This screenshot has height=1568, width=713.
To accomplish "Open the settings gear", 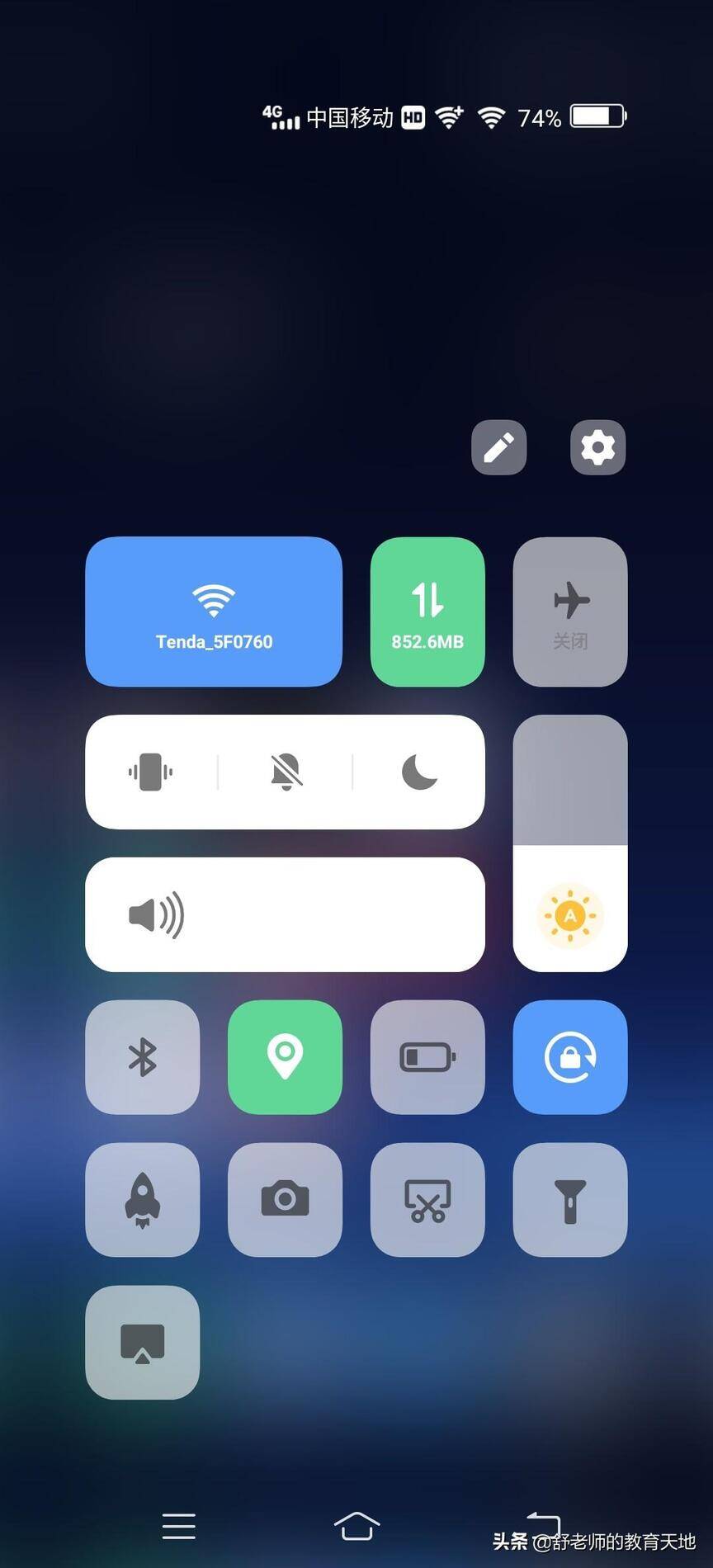I will coord(597,448).
